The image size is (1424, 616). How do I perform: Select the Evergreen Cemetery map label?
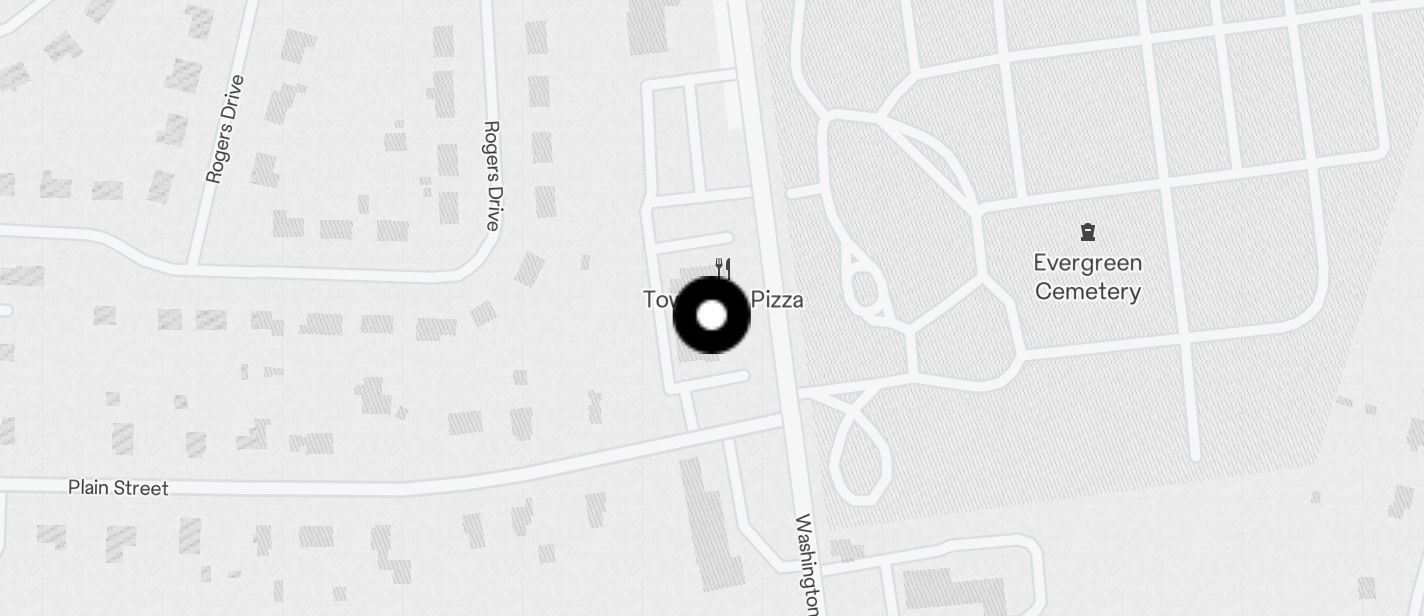pos(1087,277)
